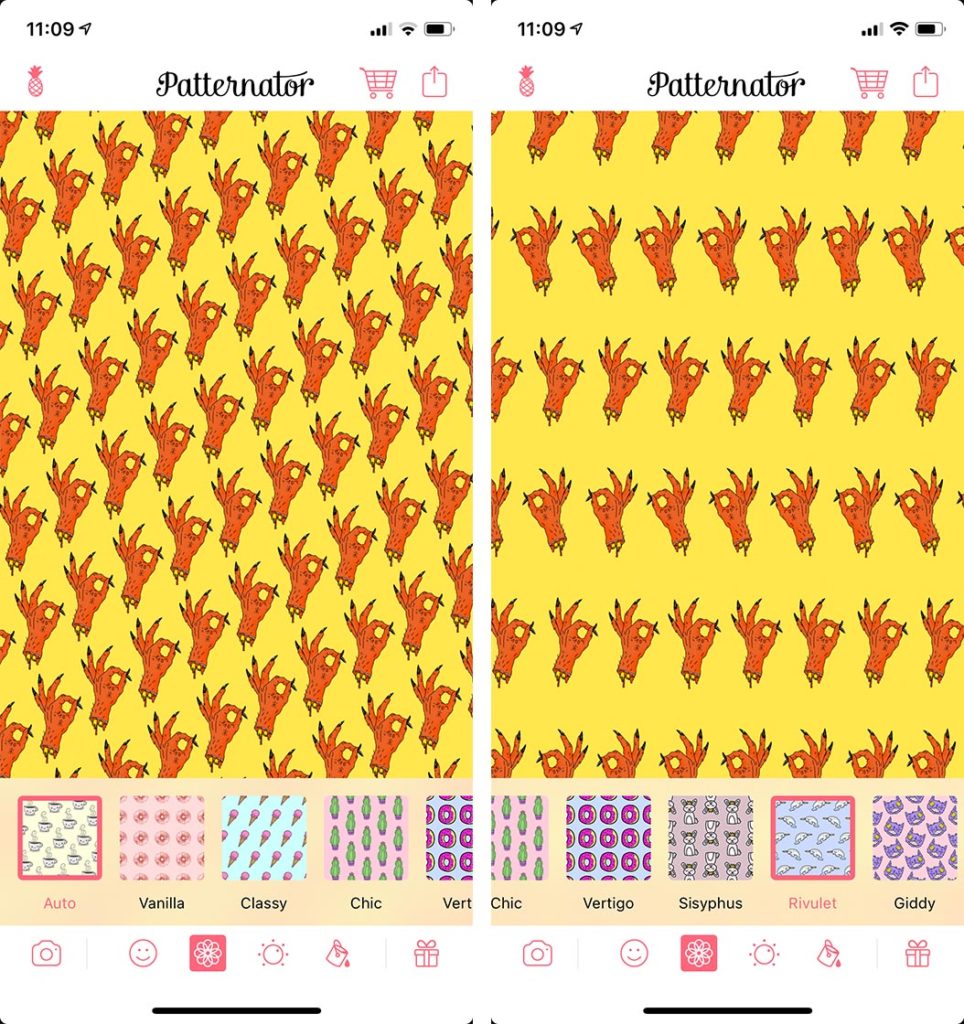The image size is (964, 1024).
Task: Select the Rivulet pattern thumbnail
Action: [812, 838]
